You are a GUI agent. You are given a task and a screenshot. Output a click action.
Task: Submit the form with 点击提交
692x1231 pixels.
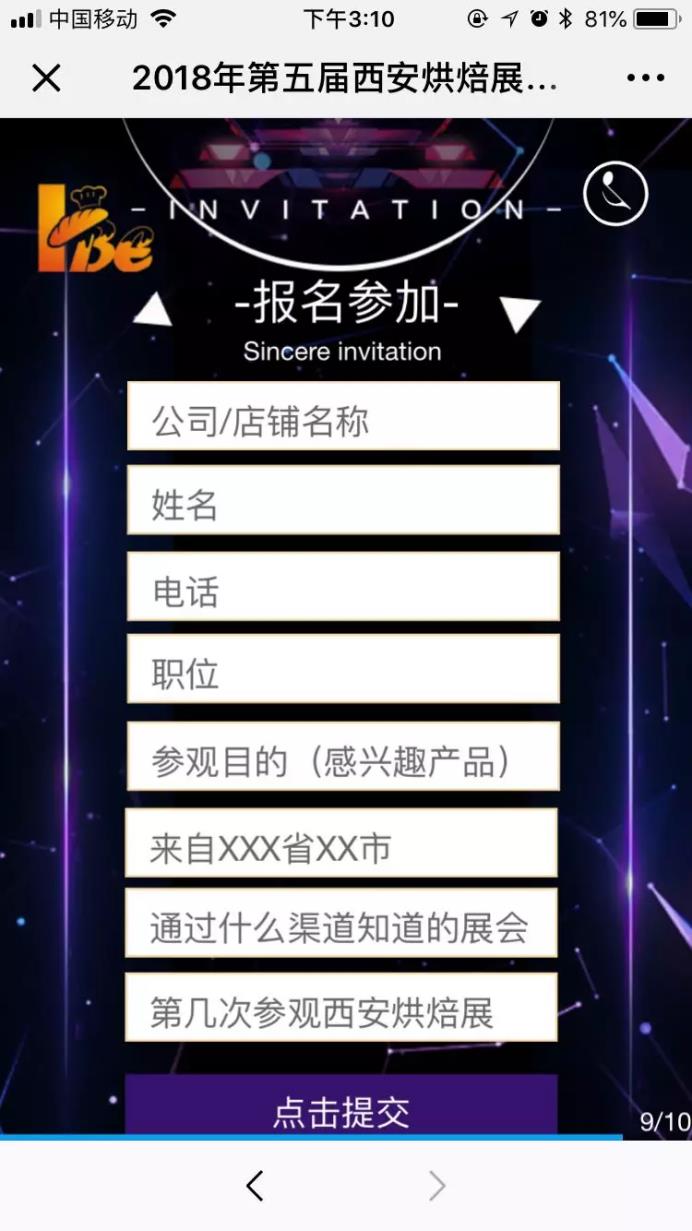[x=340, y=1108]
